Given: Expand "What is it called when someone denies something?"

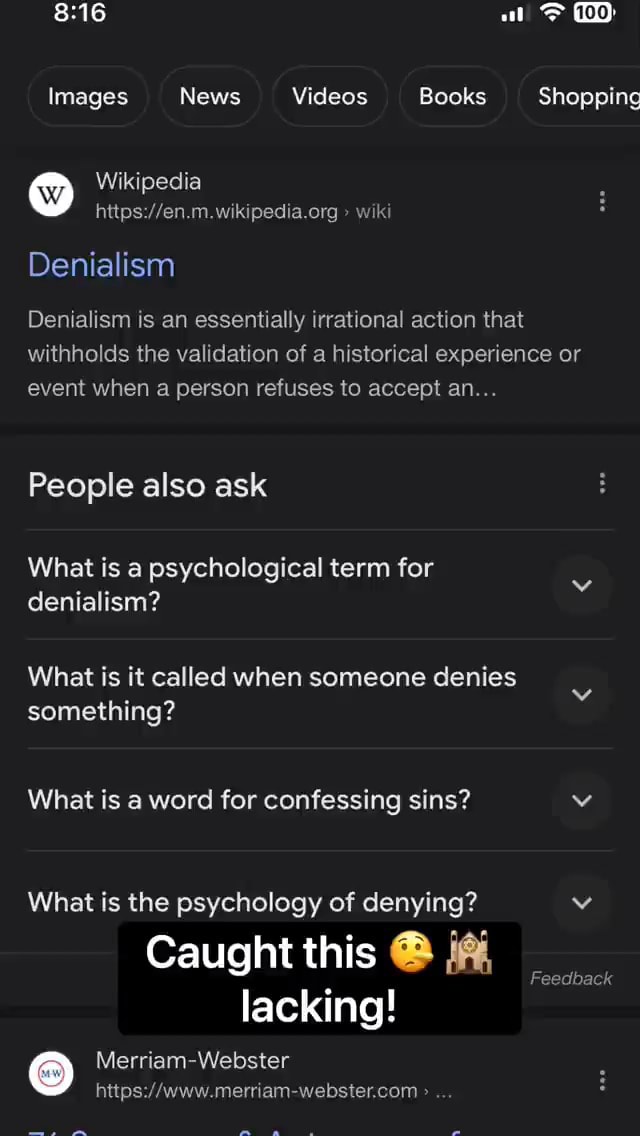Looking at the screenshot, I should (x=581, y=694).
